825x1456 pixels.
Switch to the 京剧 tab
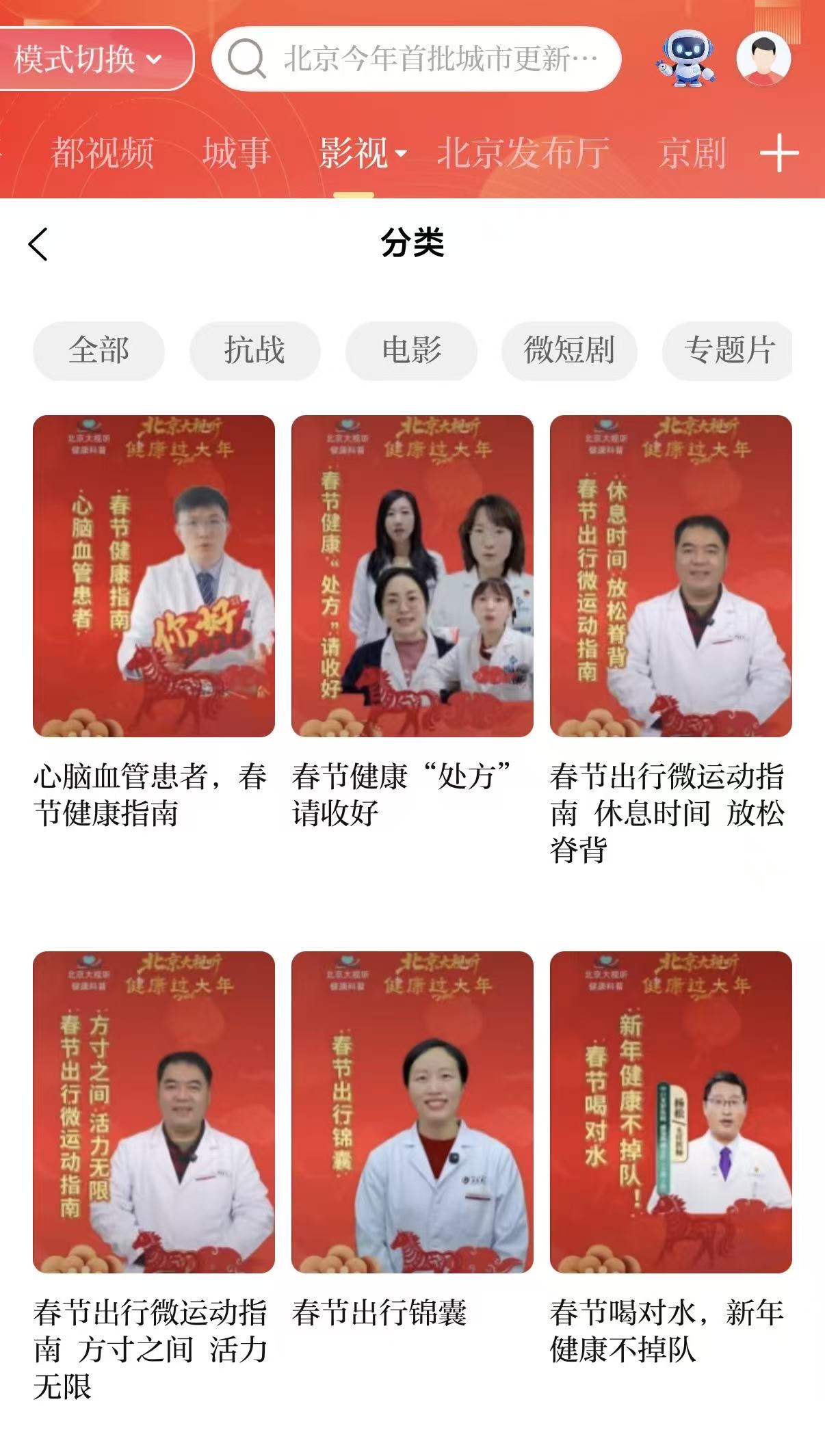click(692, 152)
